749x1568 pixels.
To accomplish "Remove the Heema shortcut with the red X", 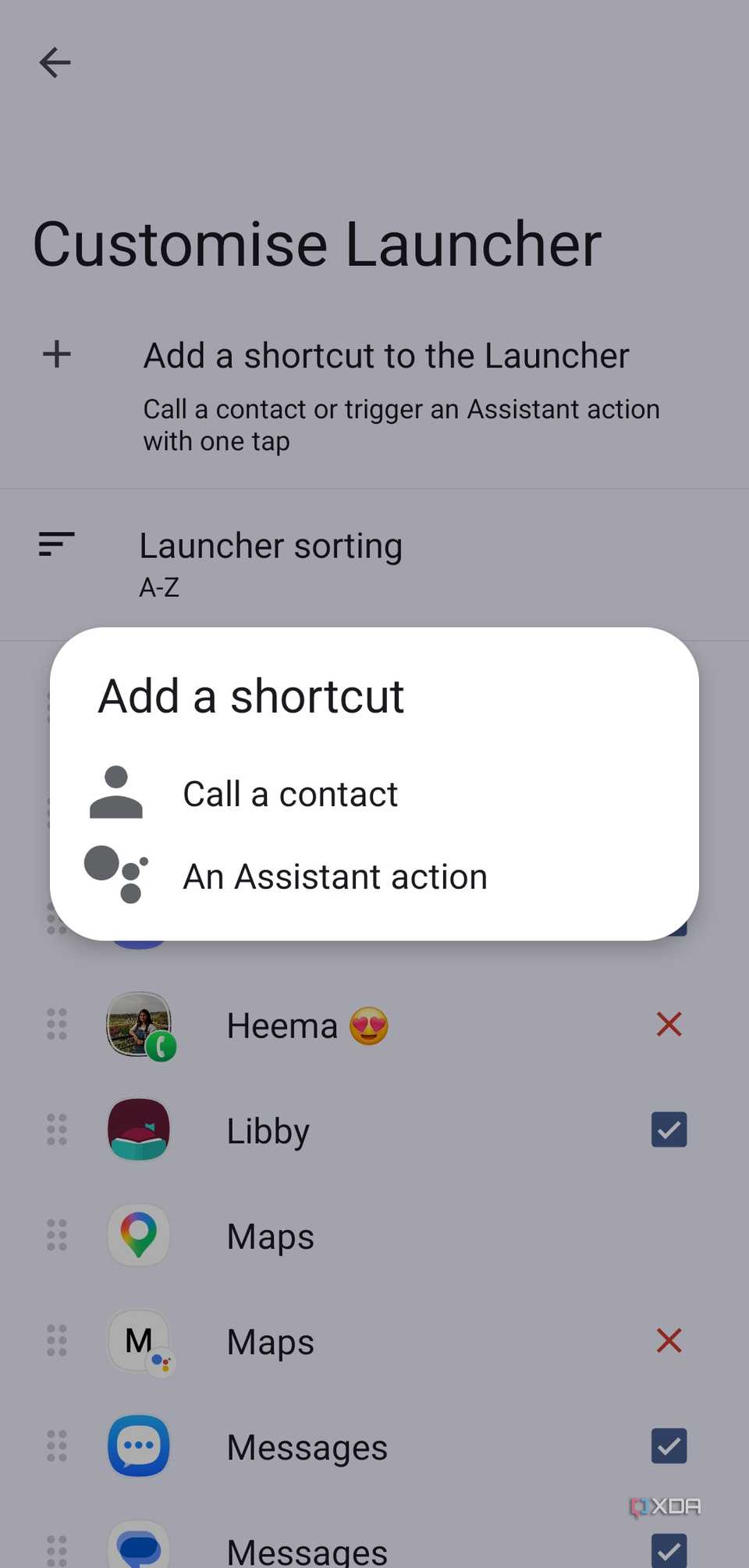I will tap(668, 1025).
